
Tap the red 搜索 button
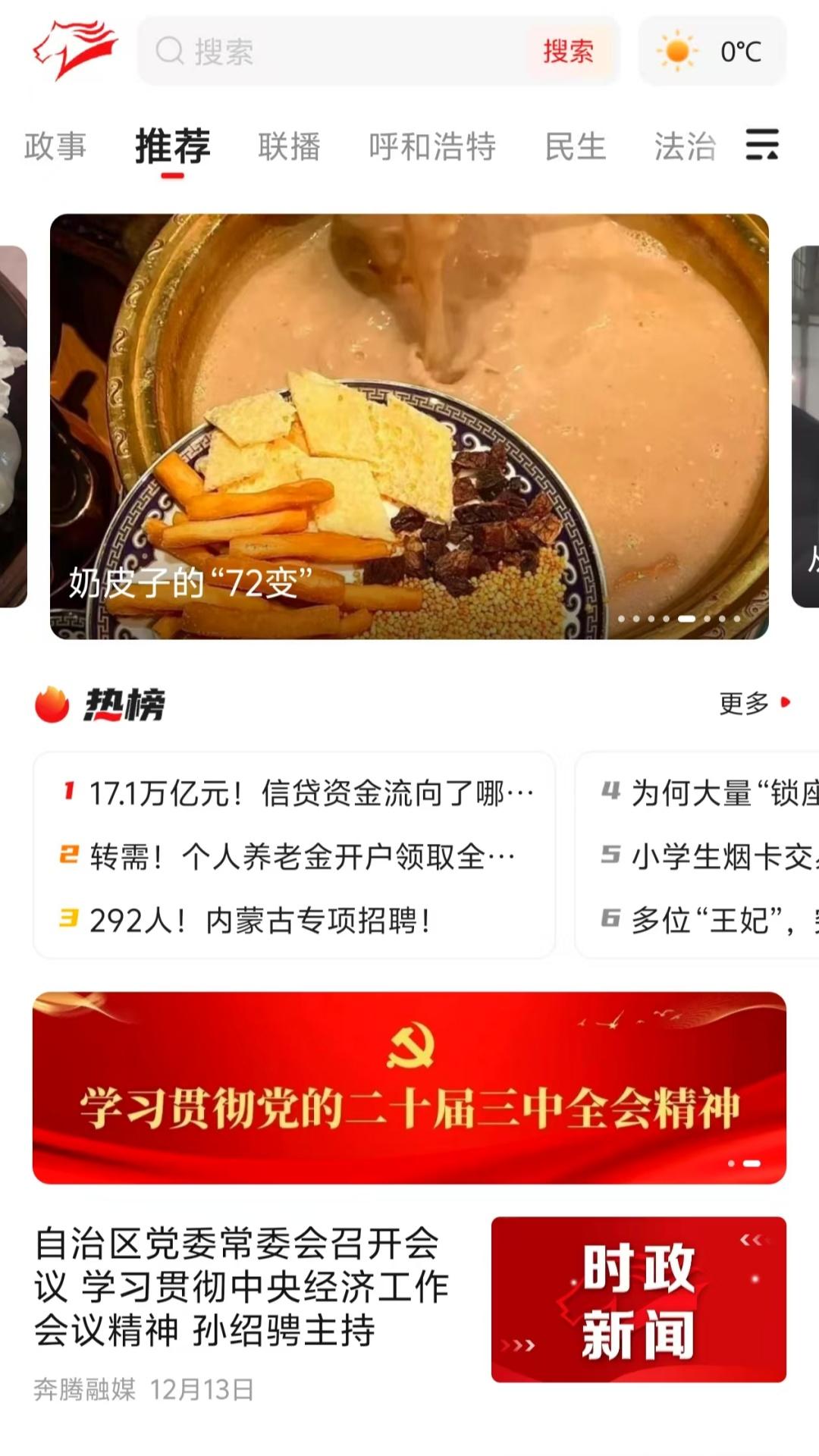568,52
